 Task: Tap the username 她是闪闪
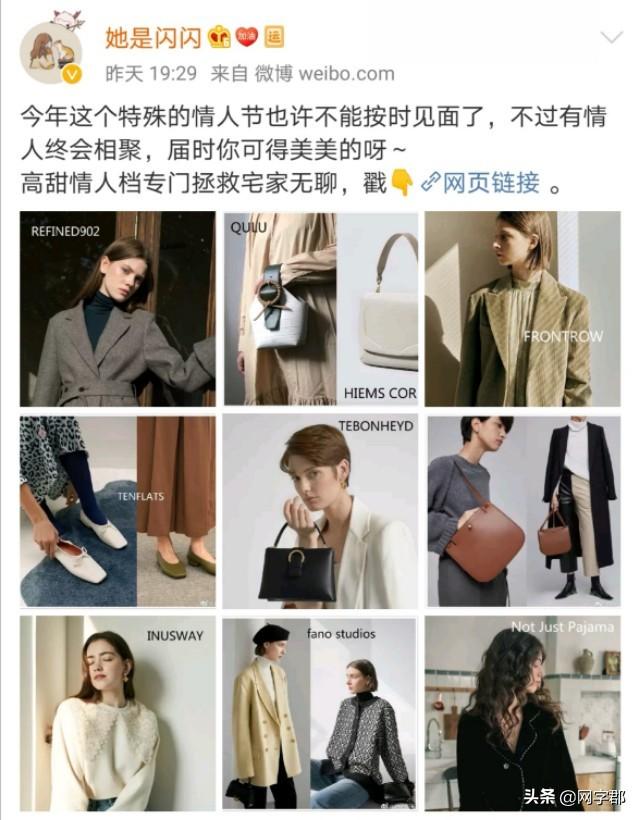(x=154, y=37)
